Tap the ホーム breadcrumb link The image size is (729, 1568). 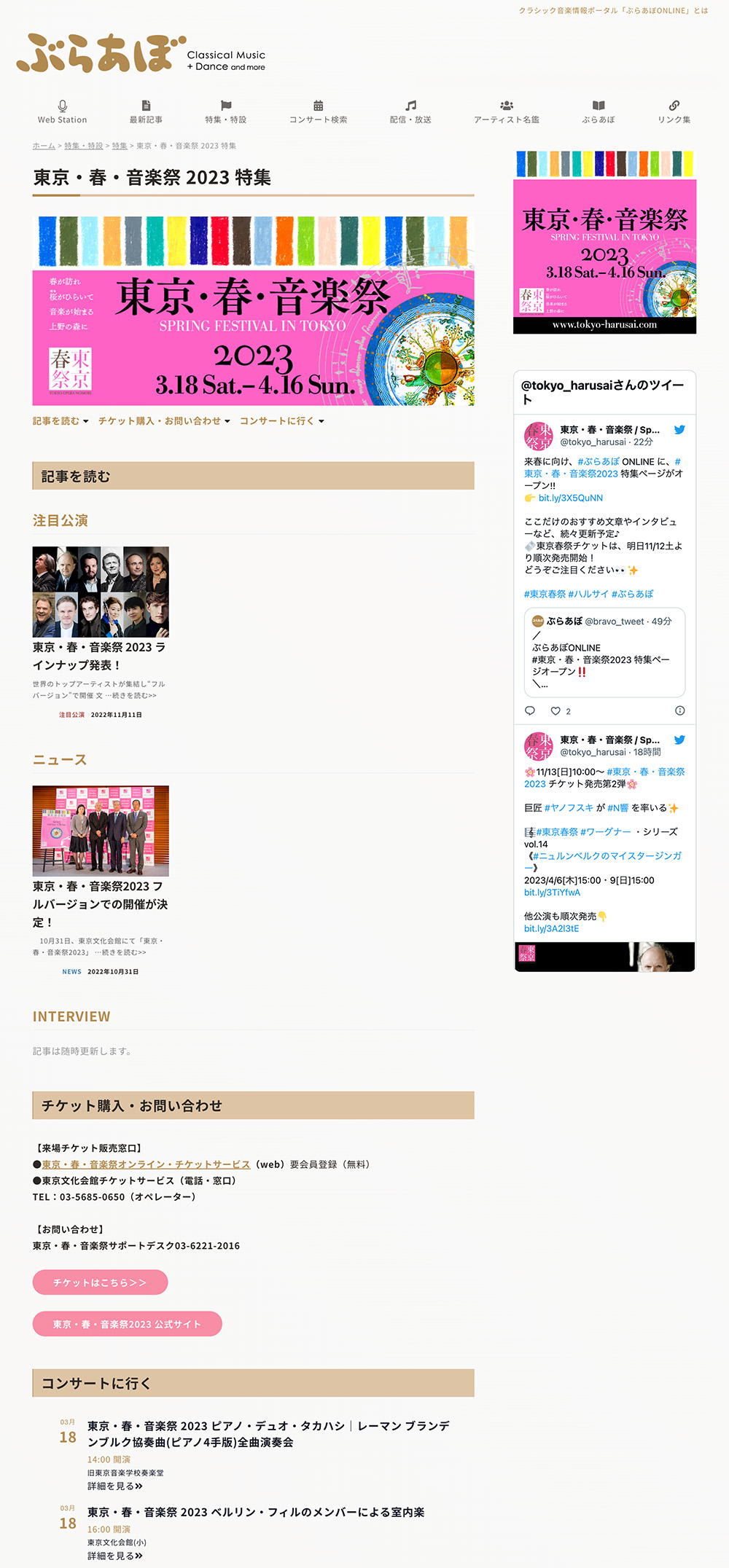[x=44, y=146]
